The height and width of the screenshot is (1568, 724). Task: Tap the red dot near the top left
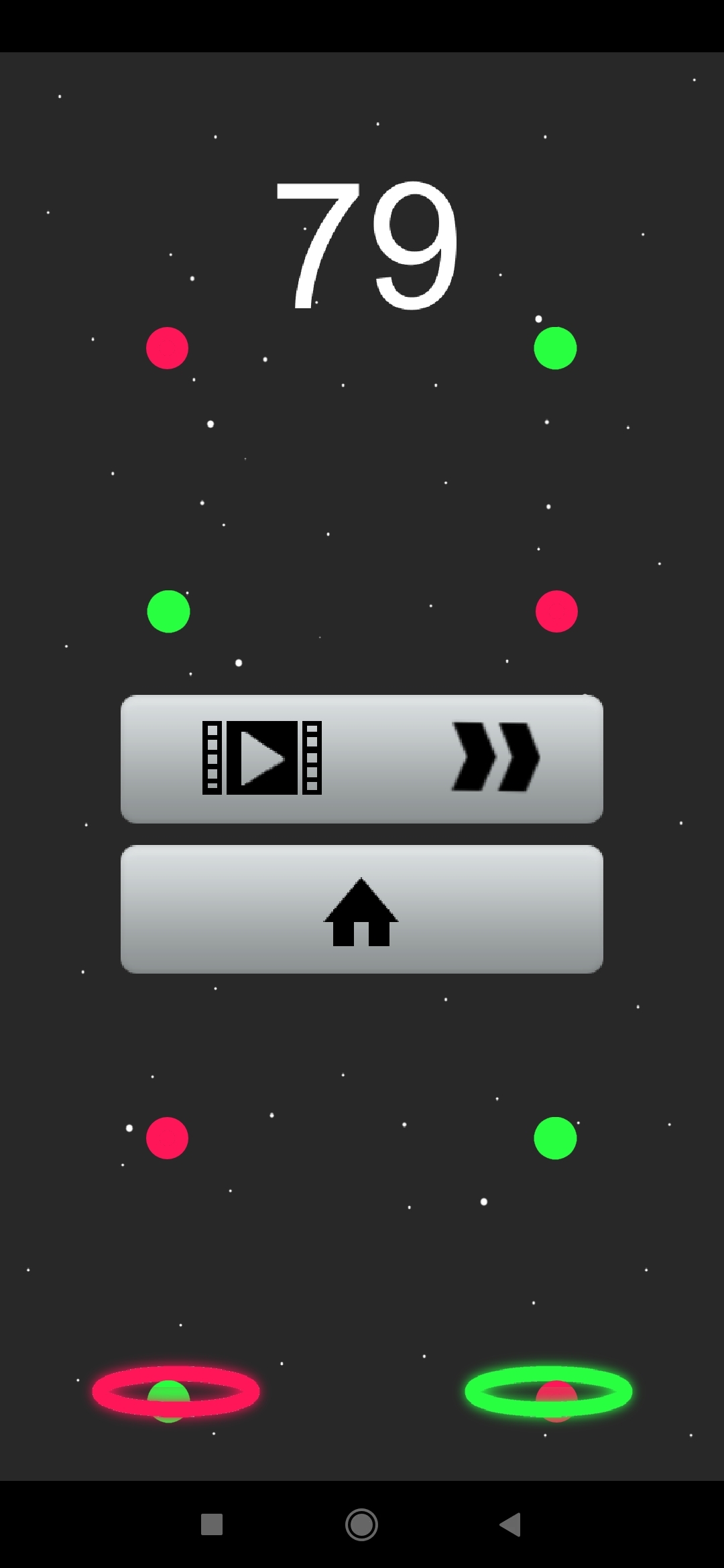pos(166,347)
